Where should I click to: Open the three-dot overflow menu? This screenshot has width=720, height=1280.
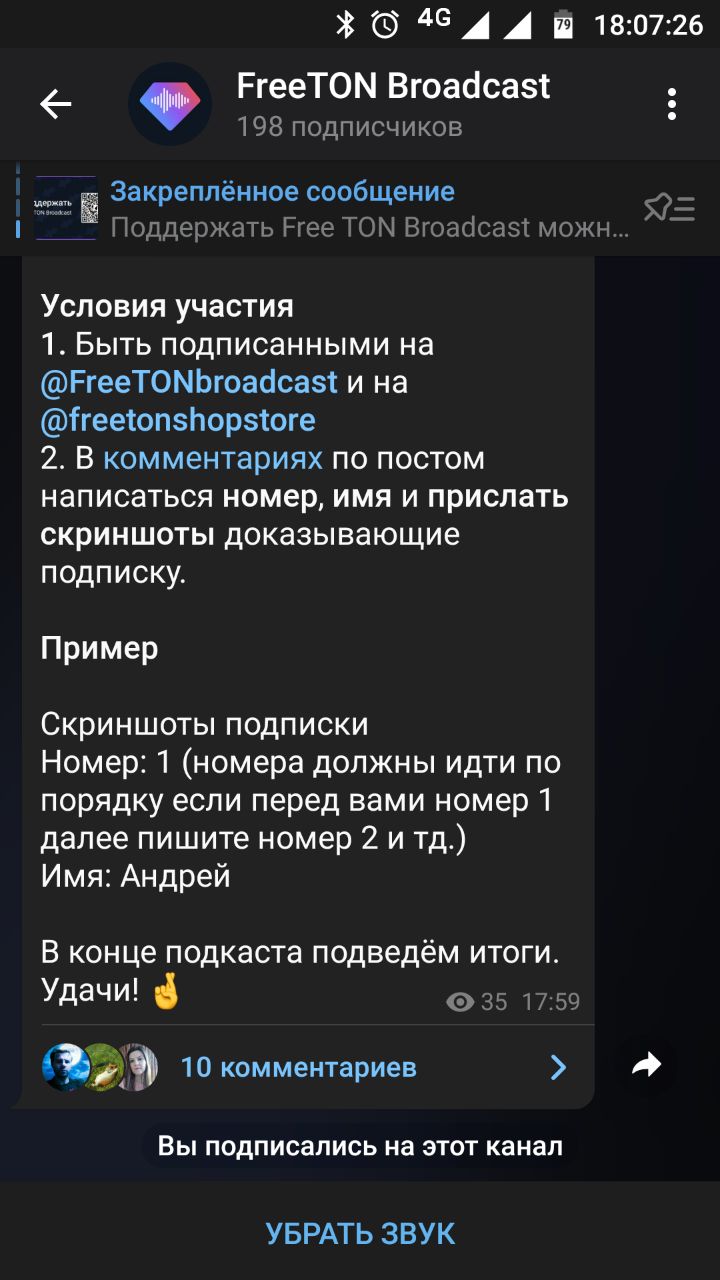click(x=672, y=104)
